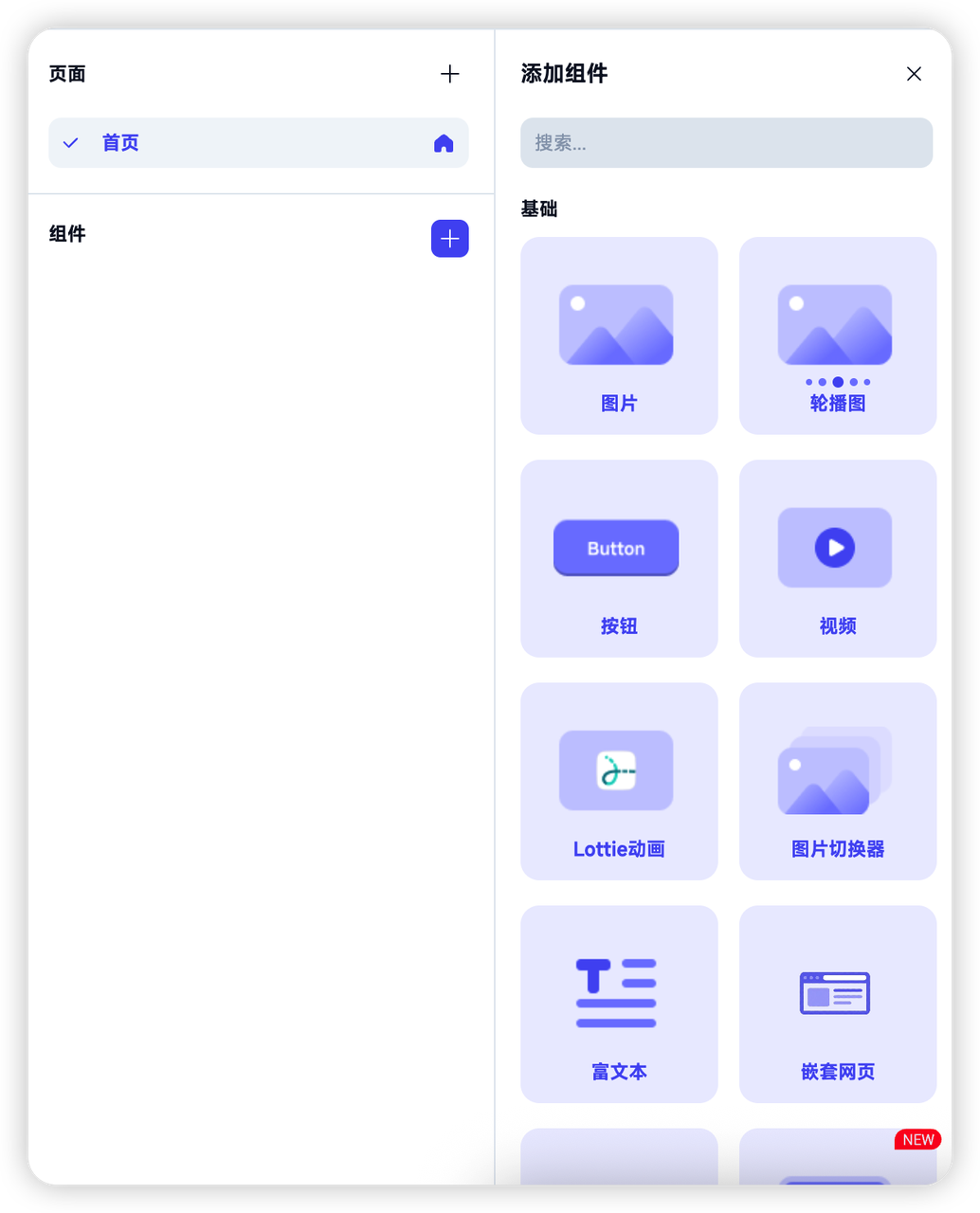Viewport: 980px width, 1213px height.
Task: Choose the 嵌套网页 component
Action: pyautogui.click(x=838, y=1004)
